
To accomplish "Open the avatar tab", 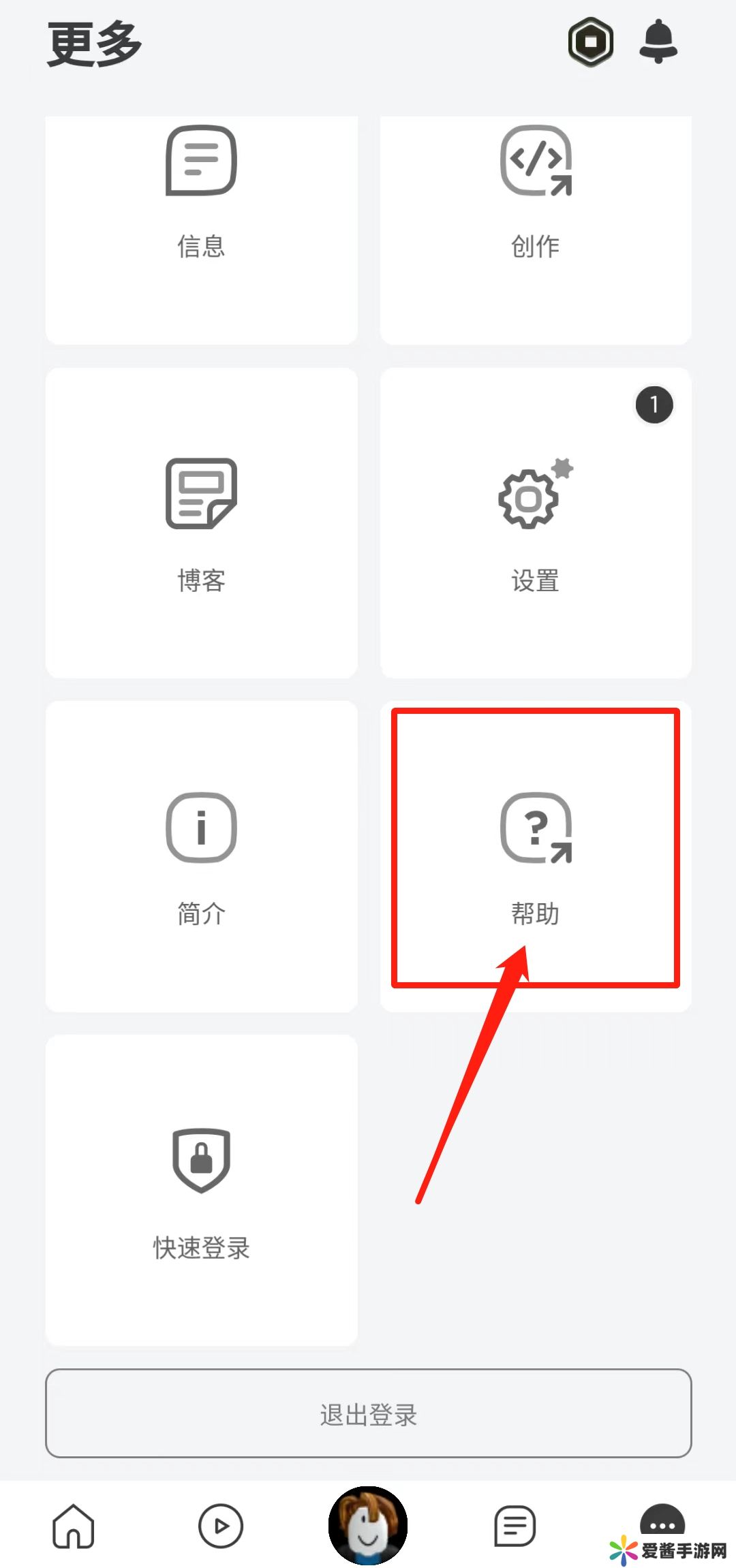I will tap(368, 1526).
